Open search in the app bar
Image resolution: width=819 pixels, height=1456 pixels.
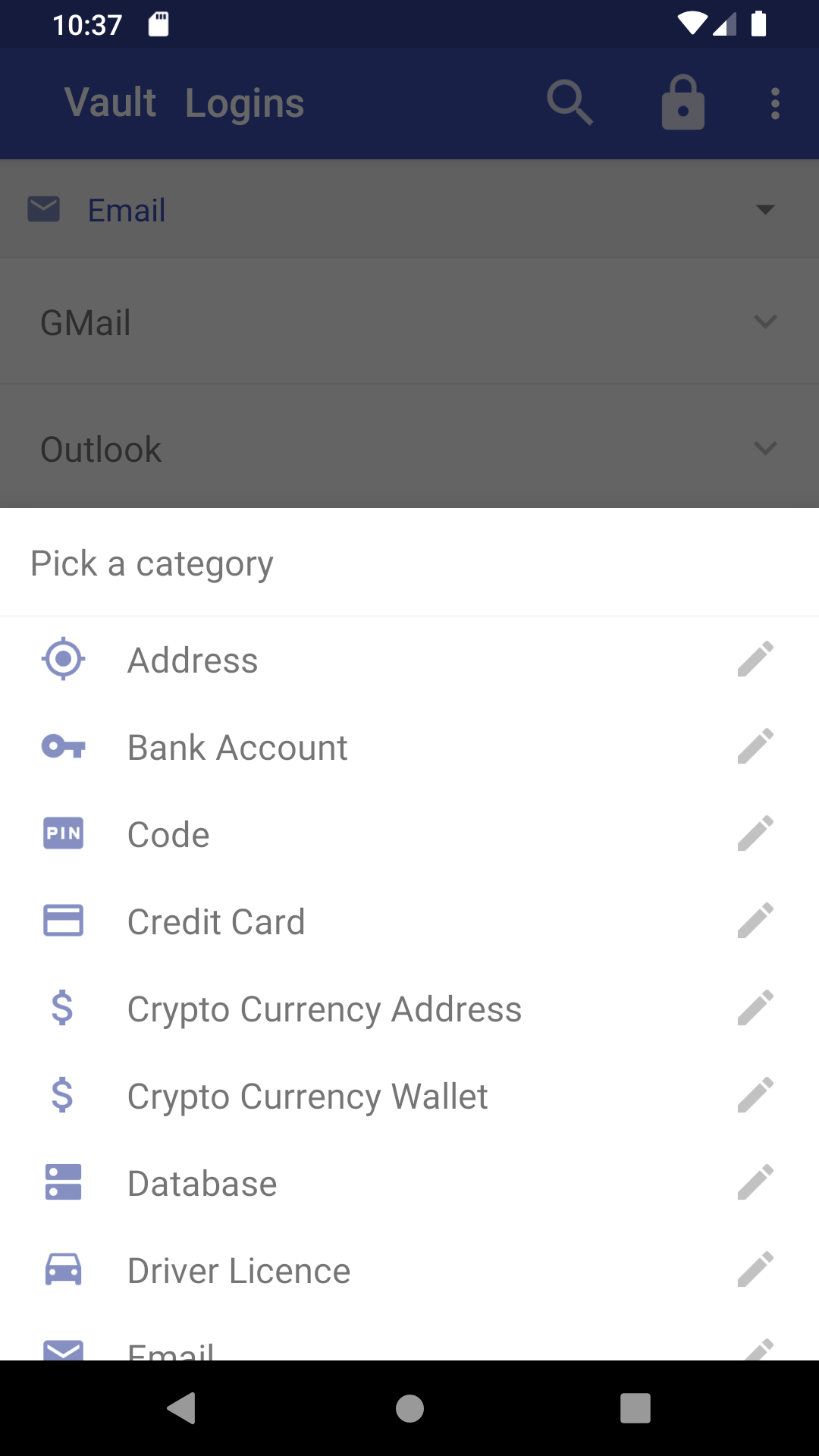(570, 102)
